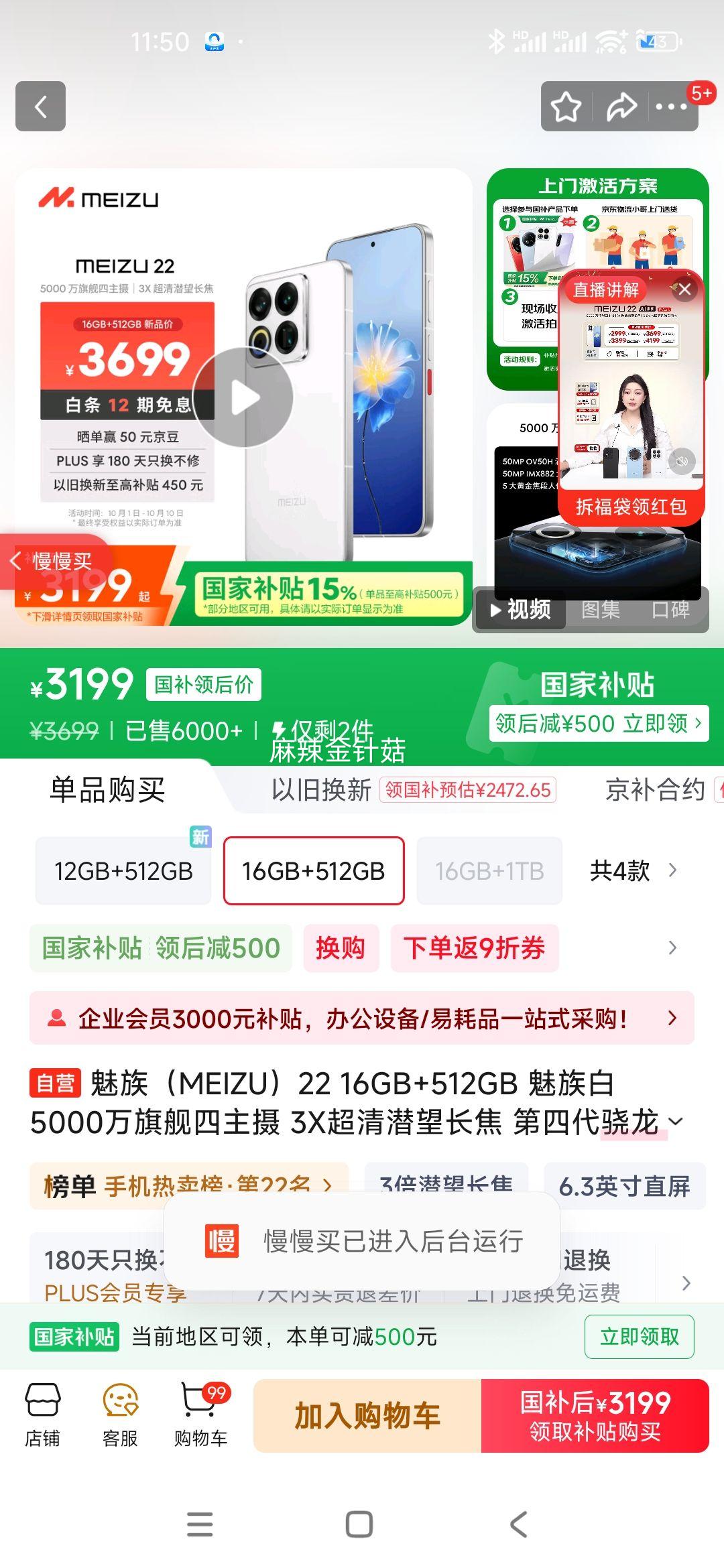
Task: Contact 客服 customer service
Action: pos(120,1415)
